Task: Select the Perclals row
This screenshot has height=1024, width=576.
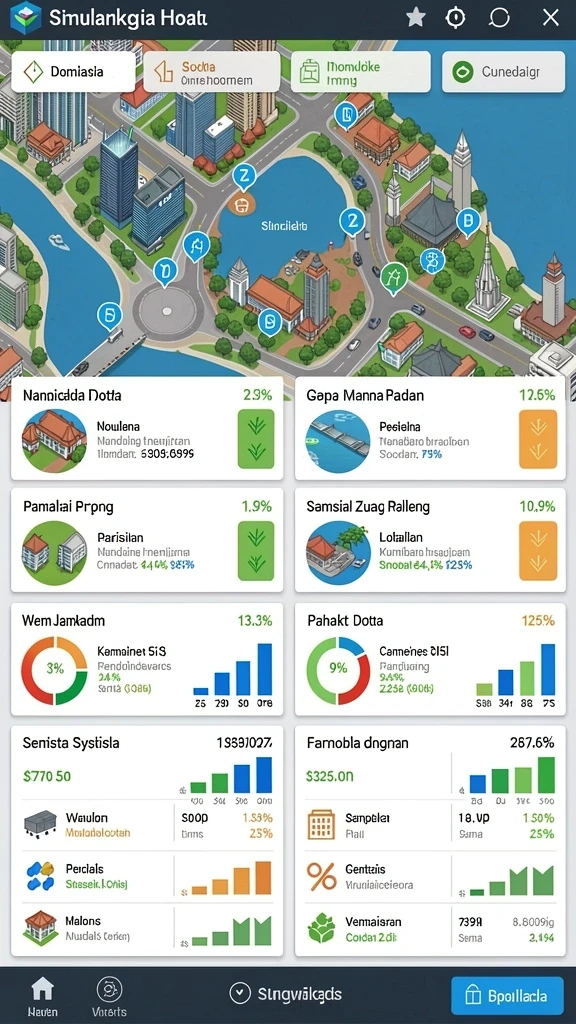Action: (x=147, y=877)
